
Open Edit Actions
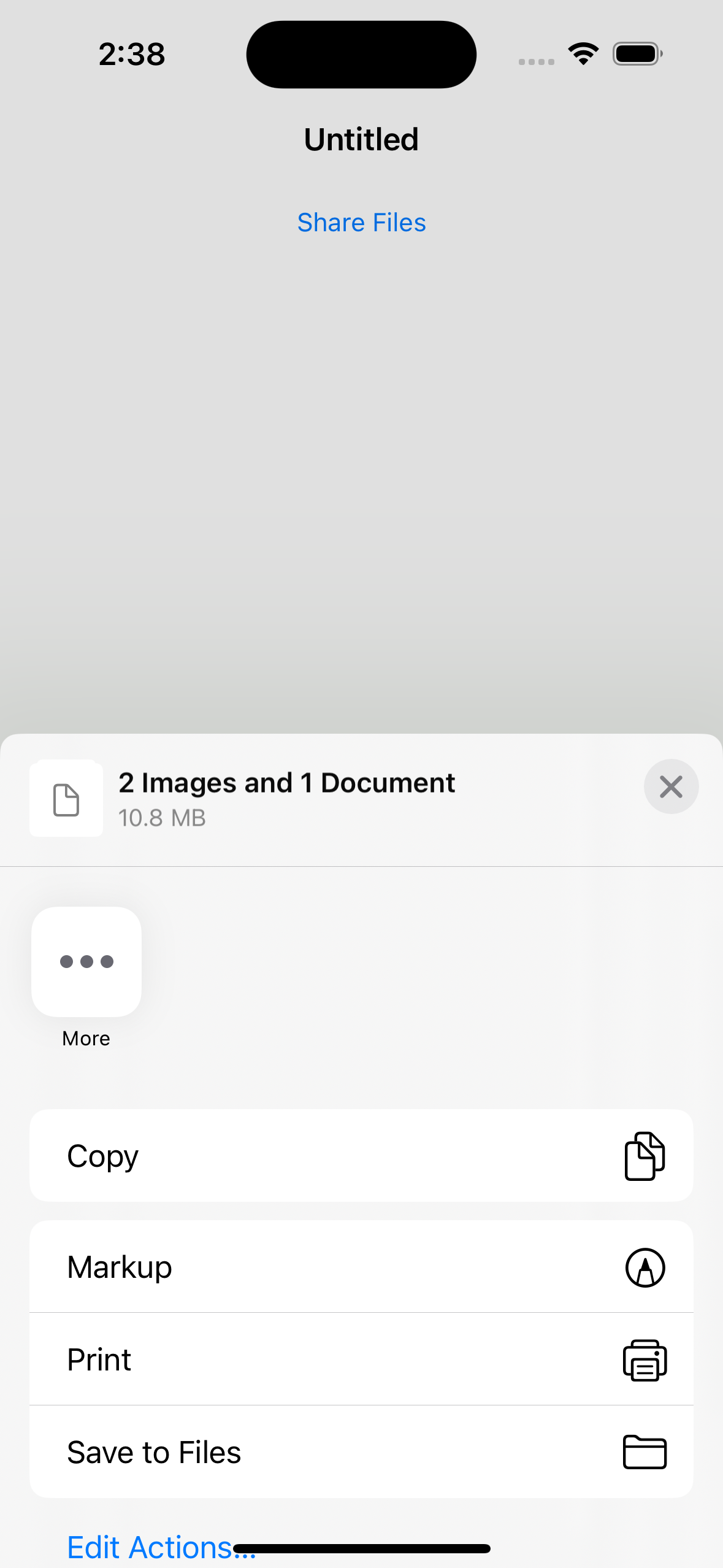point(161,1547)
